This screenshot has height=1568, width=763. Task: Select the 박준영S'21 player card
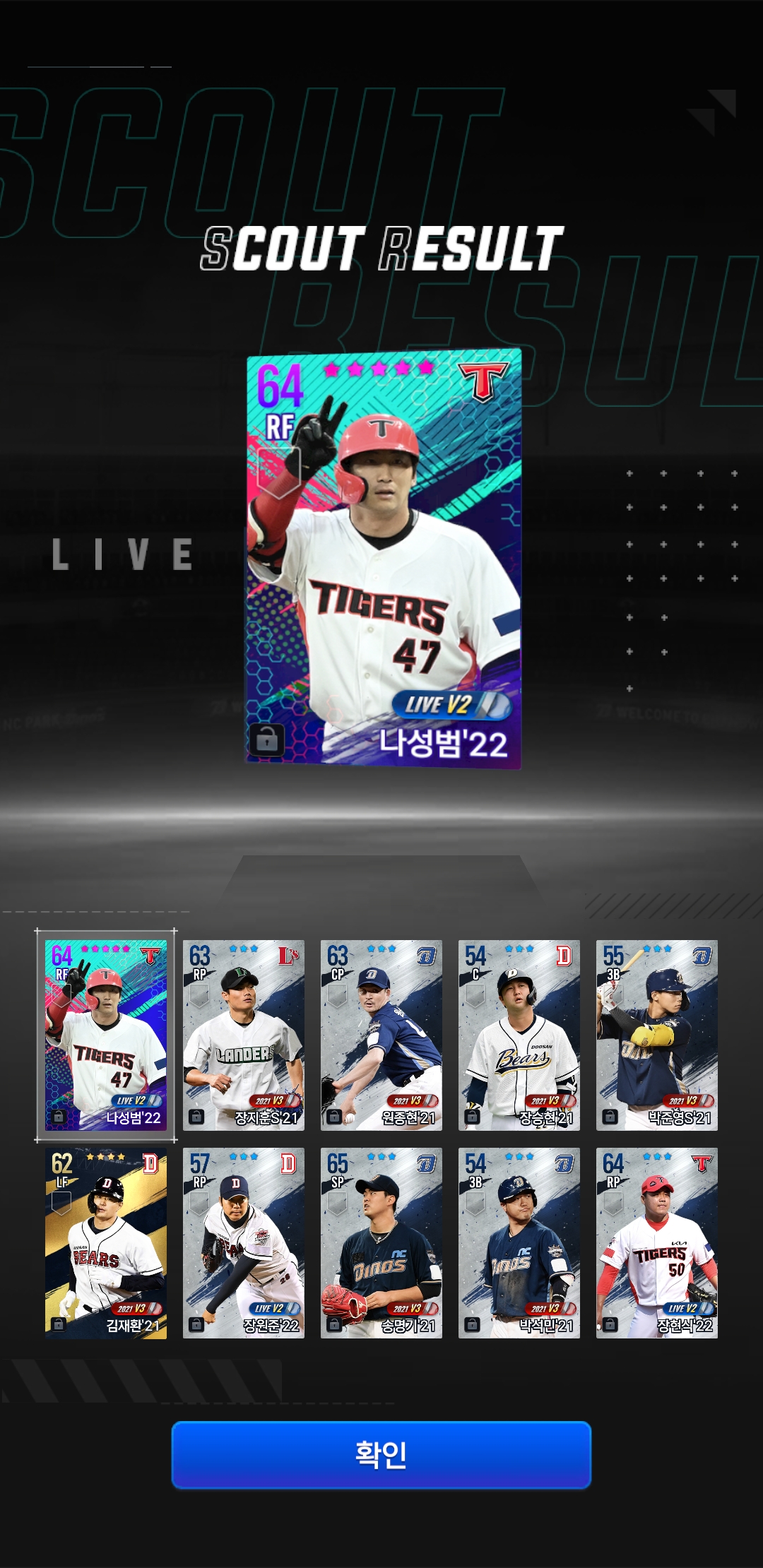coord(657,1035)
